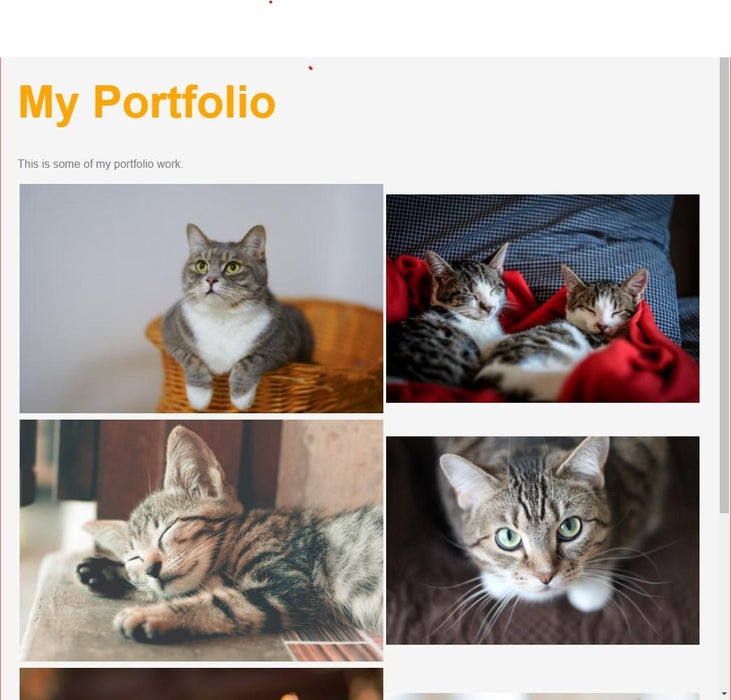
Task: Open the photo of cat looking upward
Action: 542,540
